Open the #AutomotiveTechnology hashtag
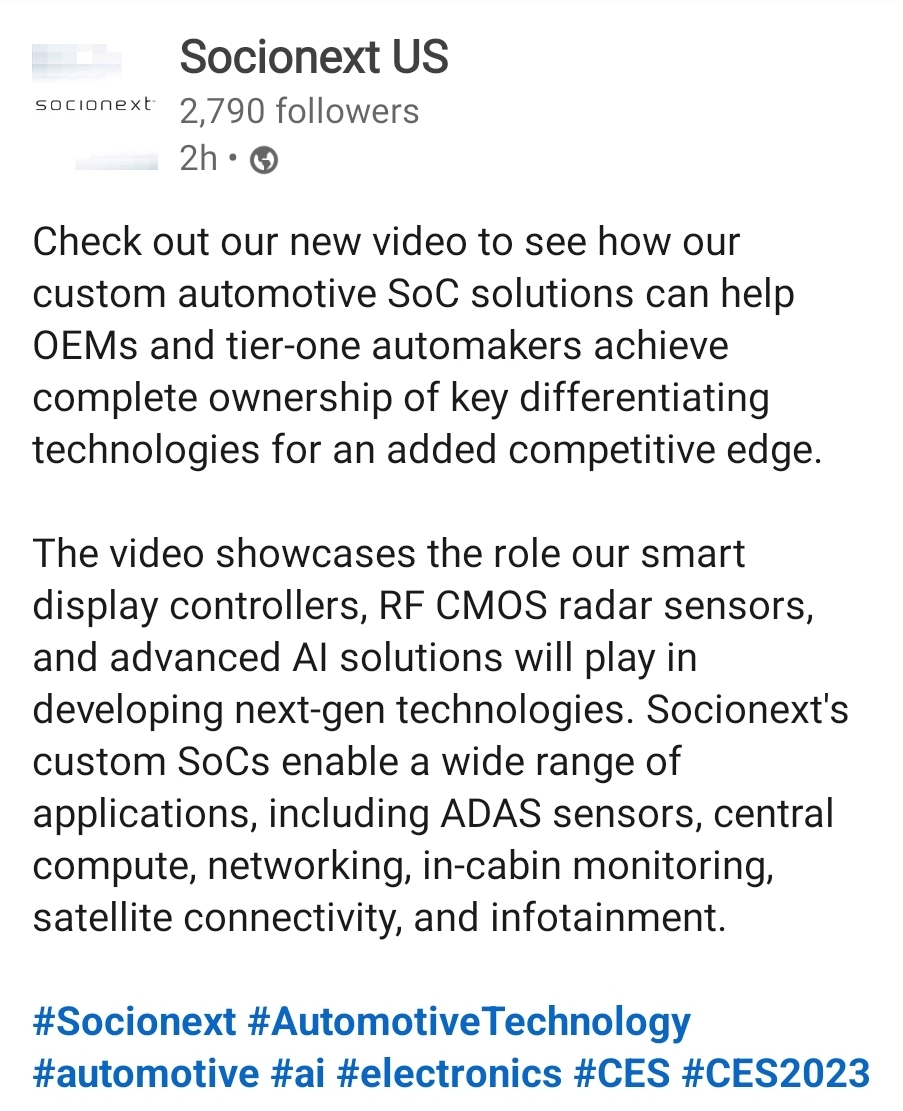Image resolution: width=903 pixels, height=1111 pixels. (x=468, y=1022)
